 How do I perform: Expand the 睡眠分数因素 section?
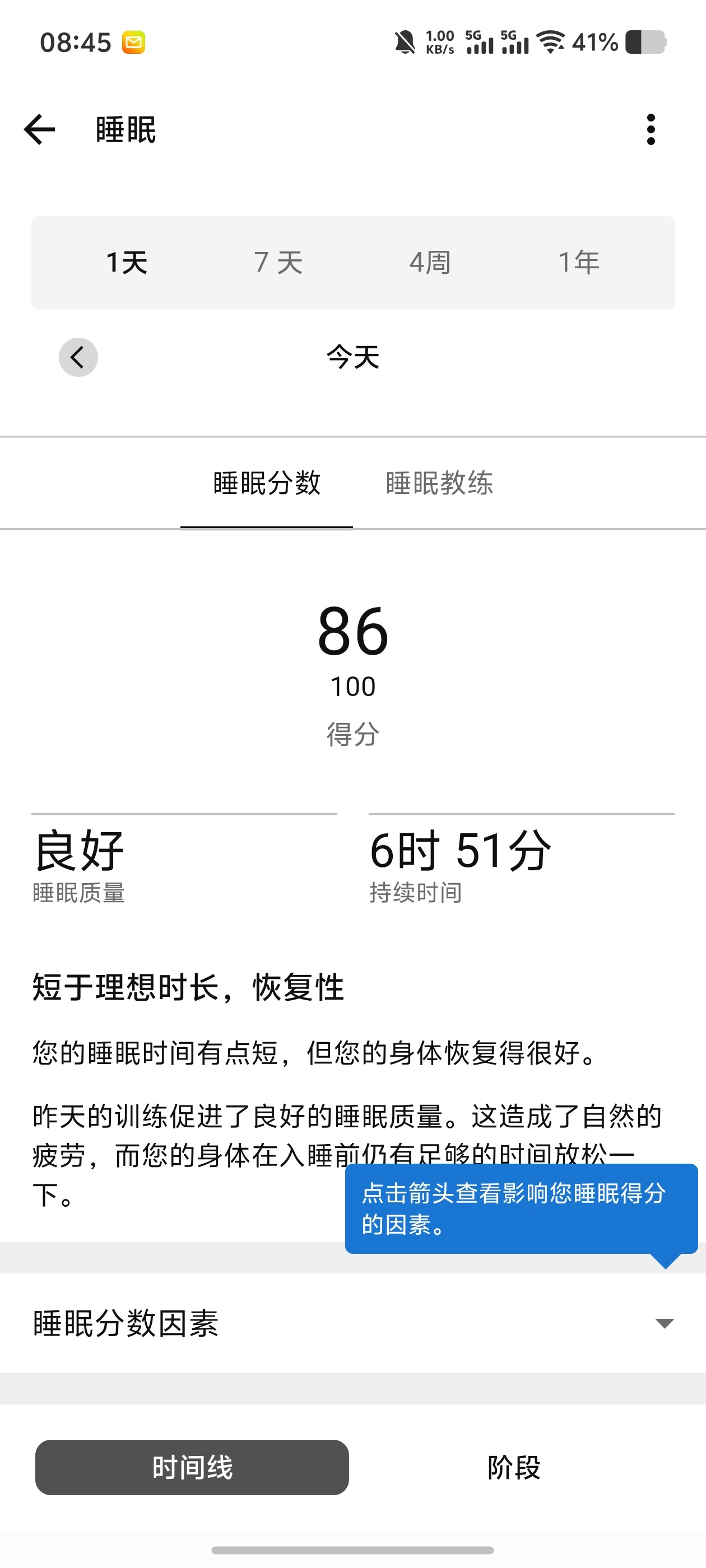[352, 1323]
